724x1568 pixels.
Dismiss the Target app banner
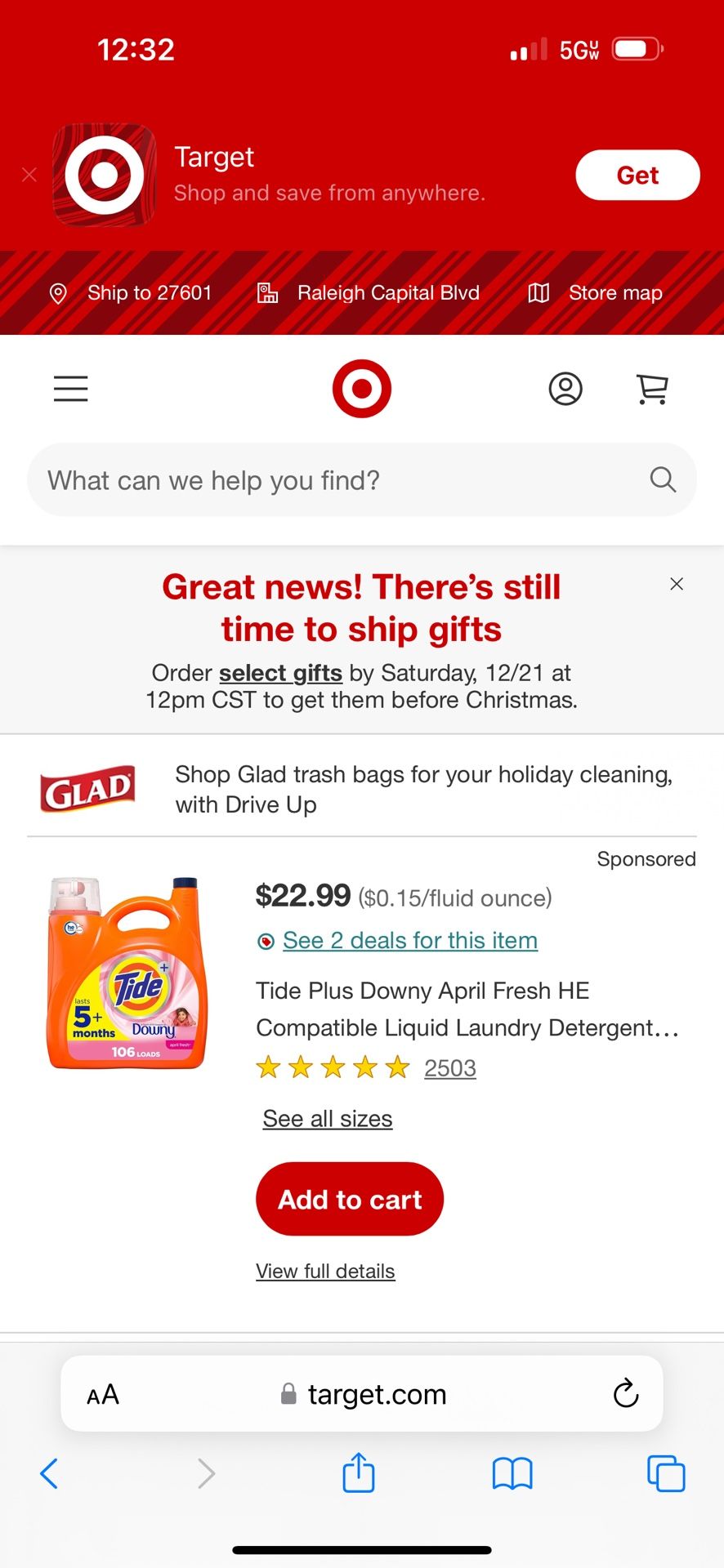point(29,175)
